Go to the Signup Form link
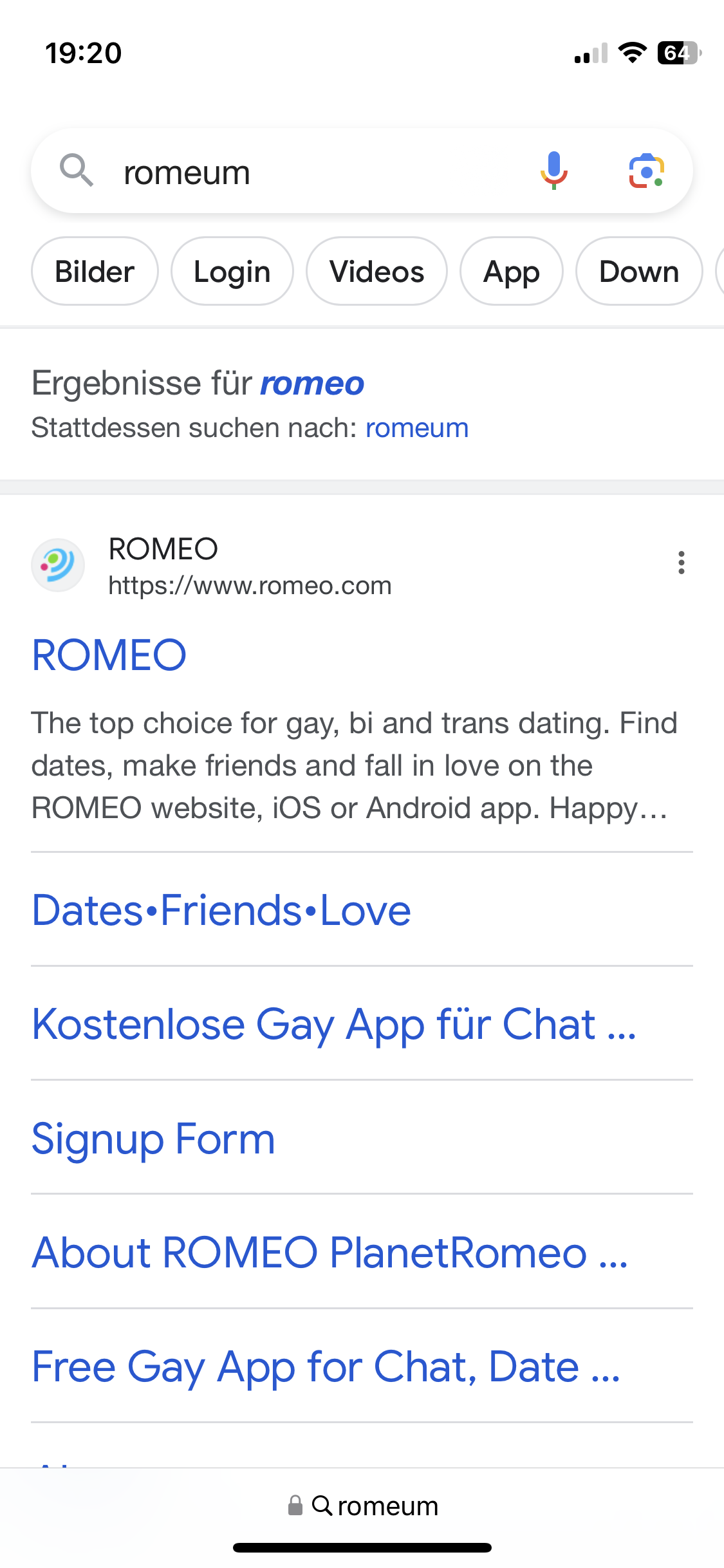Viewport: 724px width, 1568px height. pos(154,1139)
